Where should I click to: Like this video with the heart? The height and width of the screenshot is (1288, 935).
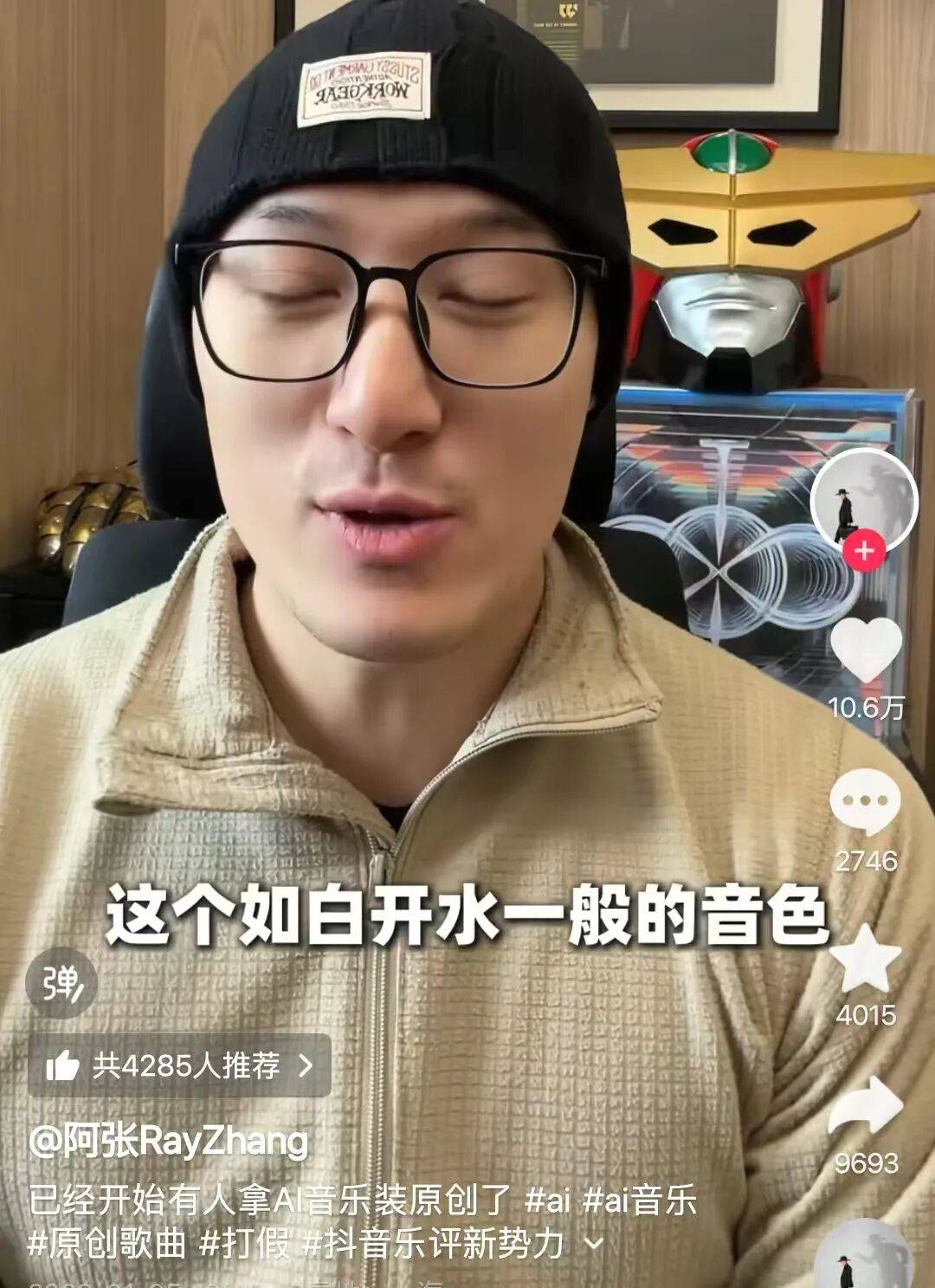(865, 650)
